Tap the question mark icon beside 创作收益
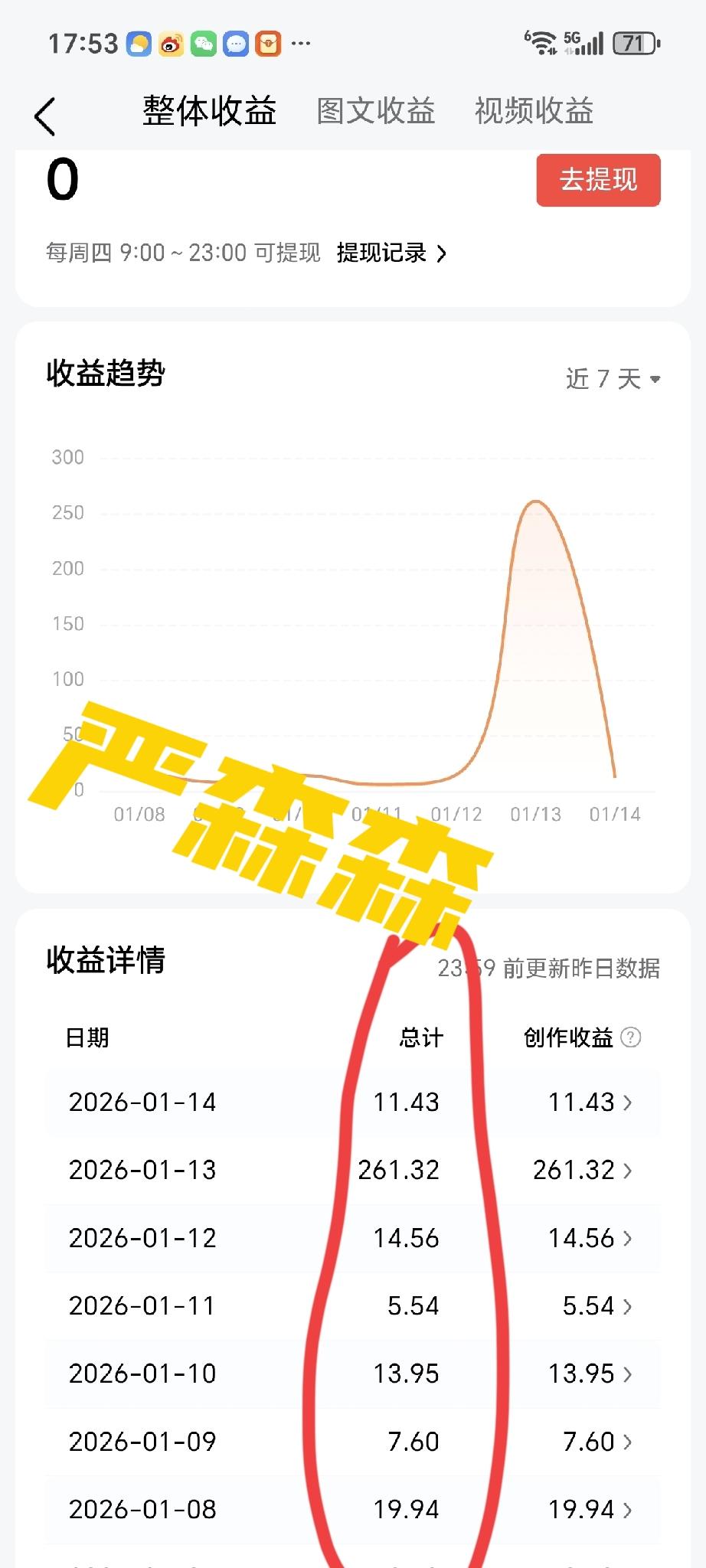Screen dimensions: 706x1568 (632, 1037)
